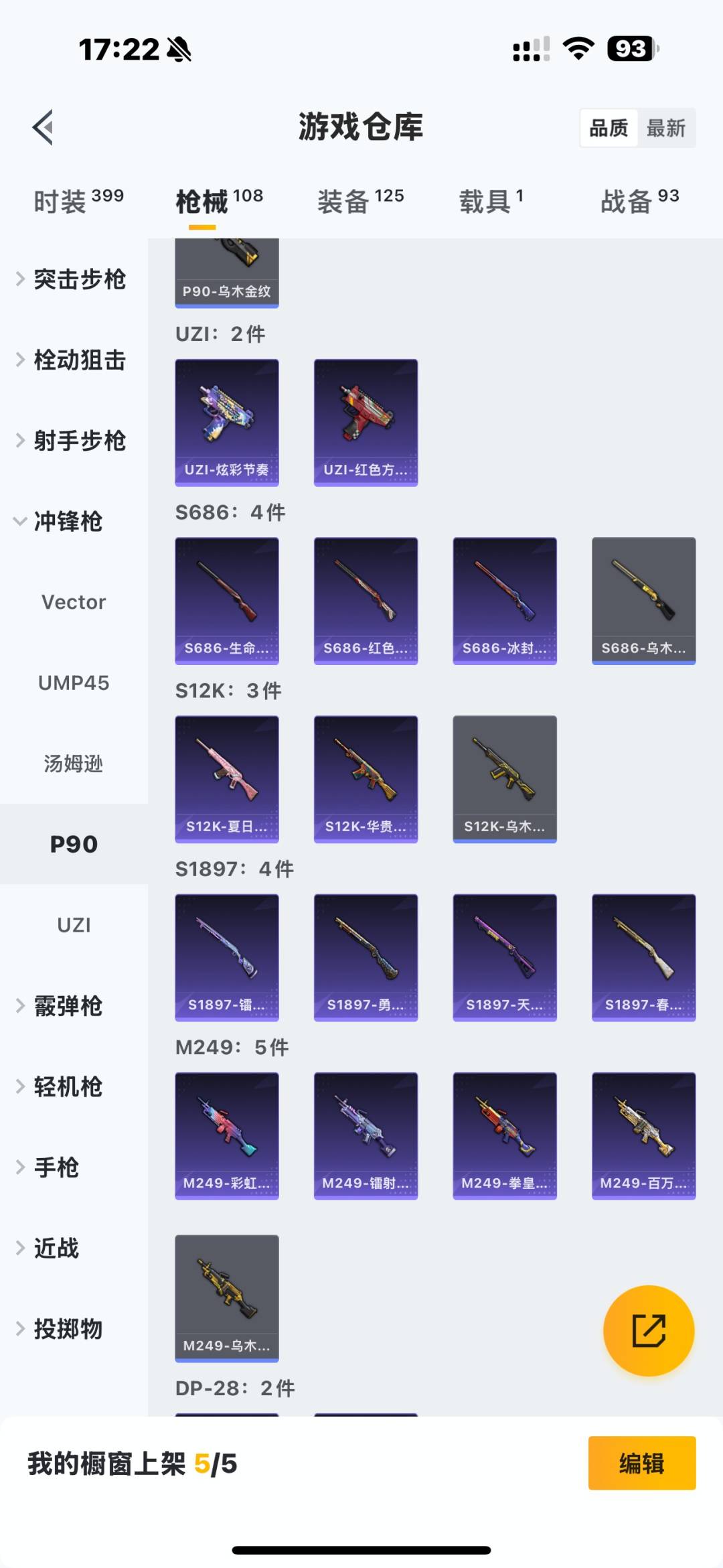Screen dimensions: 723x1568
Task: Expand the 霰弹枪 category
Action: coord(67,1006)
